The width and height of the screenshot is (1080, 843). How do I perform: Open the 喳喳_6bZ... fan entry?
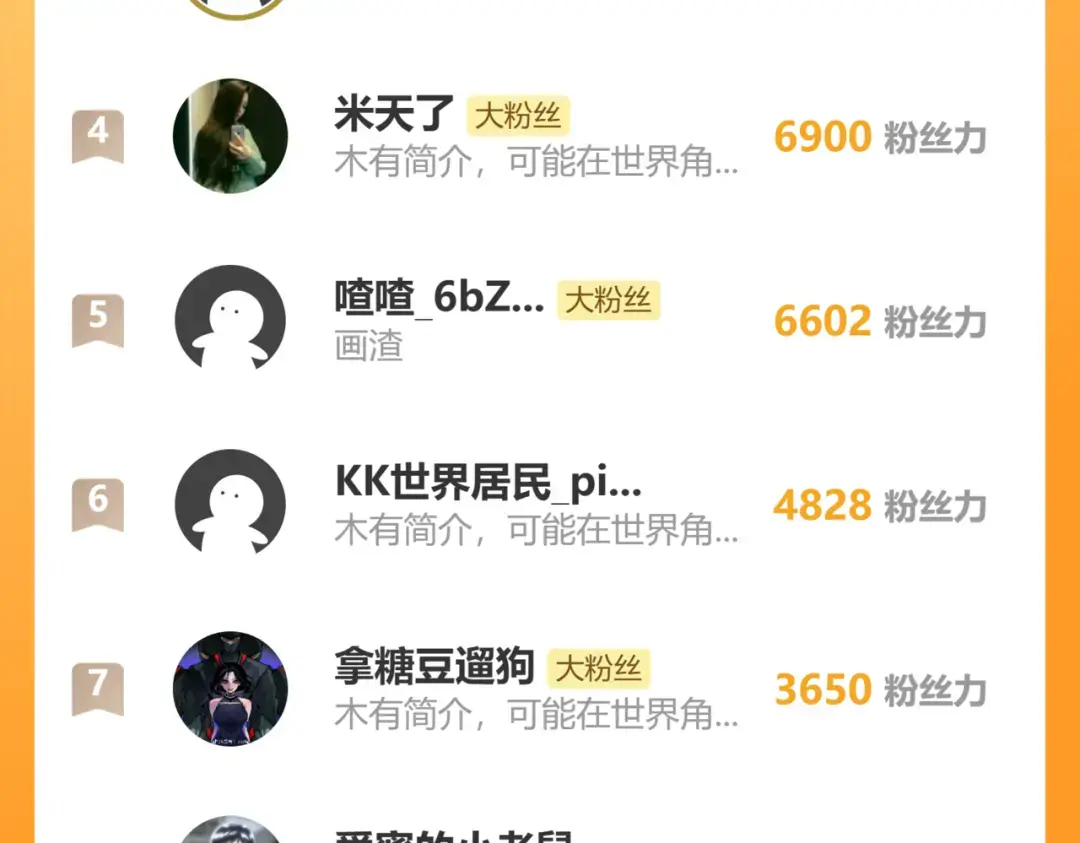coord(439,299)
